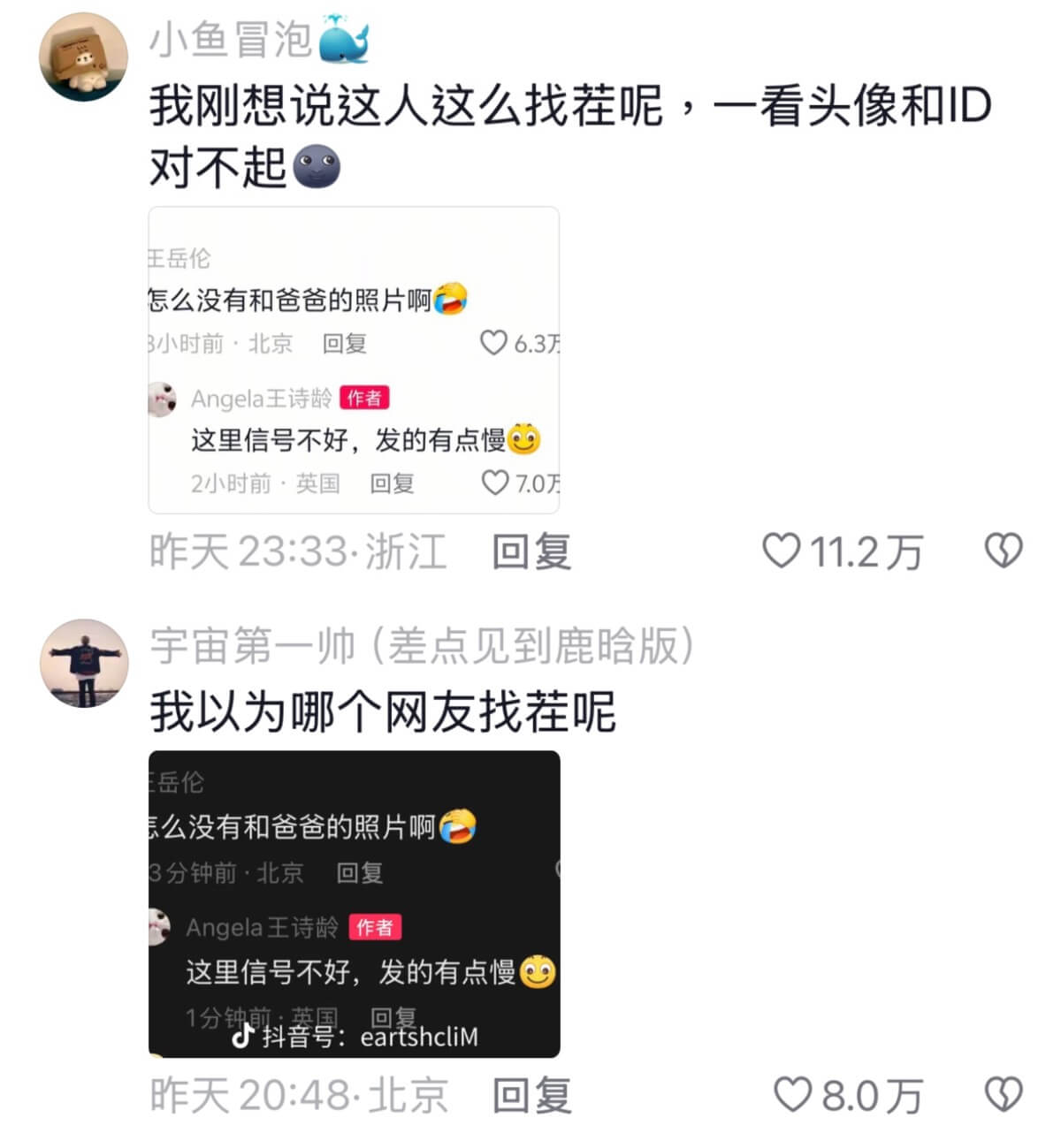The image size is (1061, 1148).
Task: Dislike 宇宙第一帅's comment
Action: (x=1004, y=1094)
